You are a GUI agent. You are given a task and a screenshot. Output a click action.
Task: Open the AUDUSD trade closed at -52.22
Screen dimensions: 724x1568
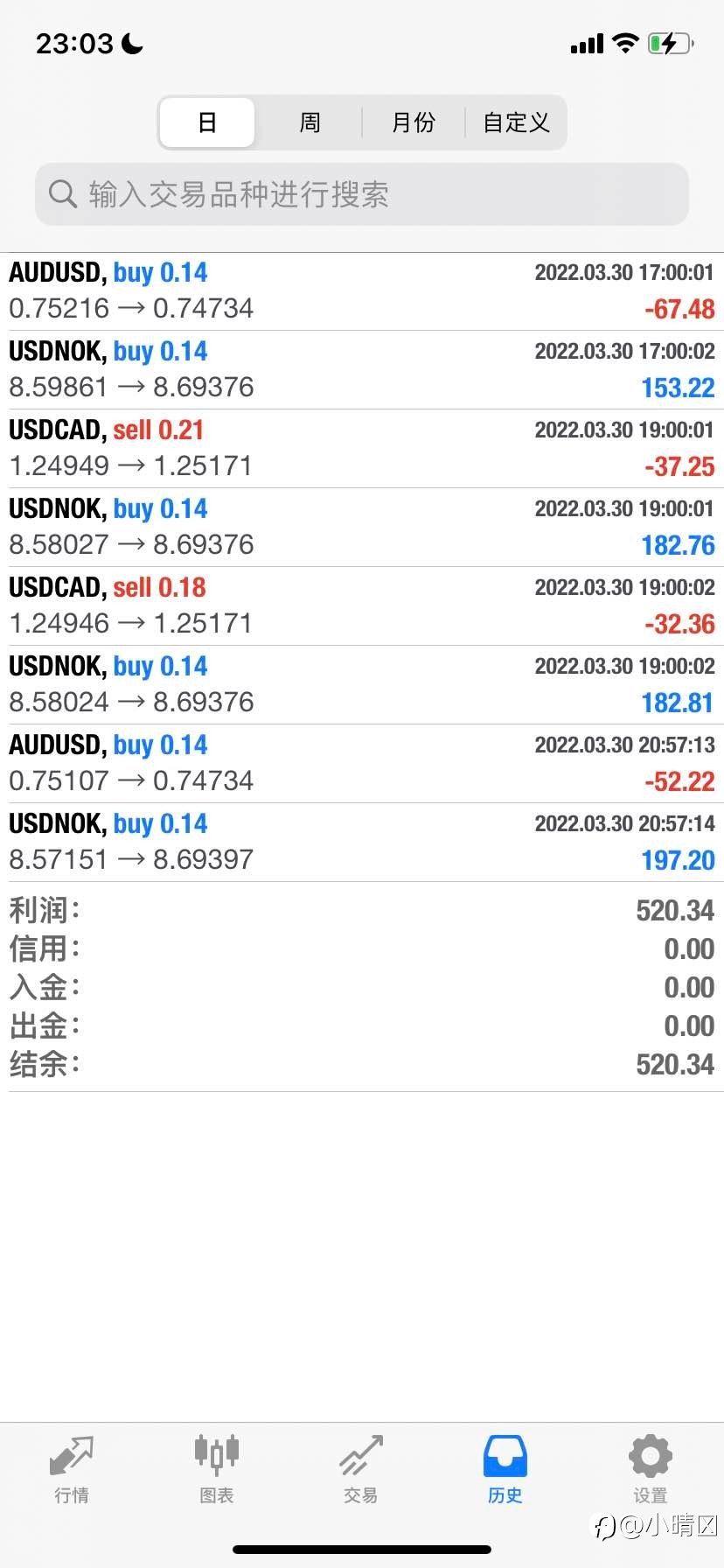pos(362,764)
